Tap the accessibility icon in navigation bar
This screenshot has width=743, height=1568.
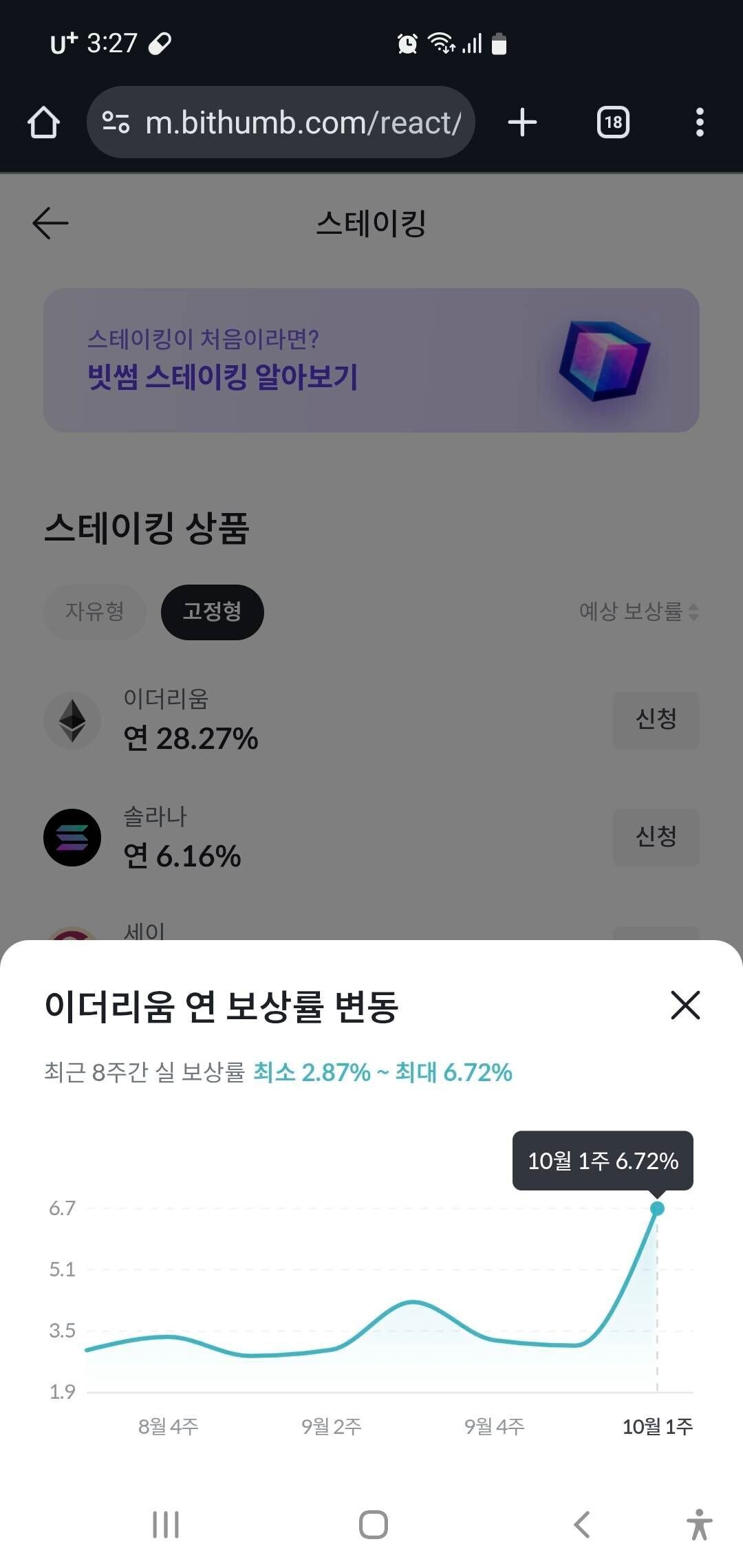click(x=699, y=1525)
